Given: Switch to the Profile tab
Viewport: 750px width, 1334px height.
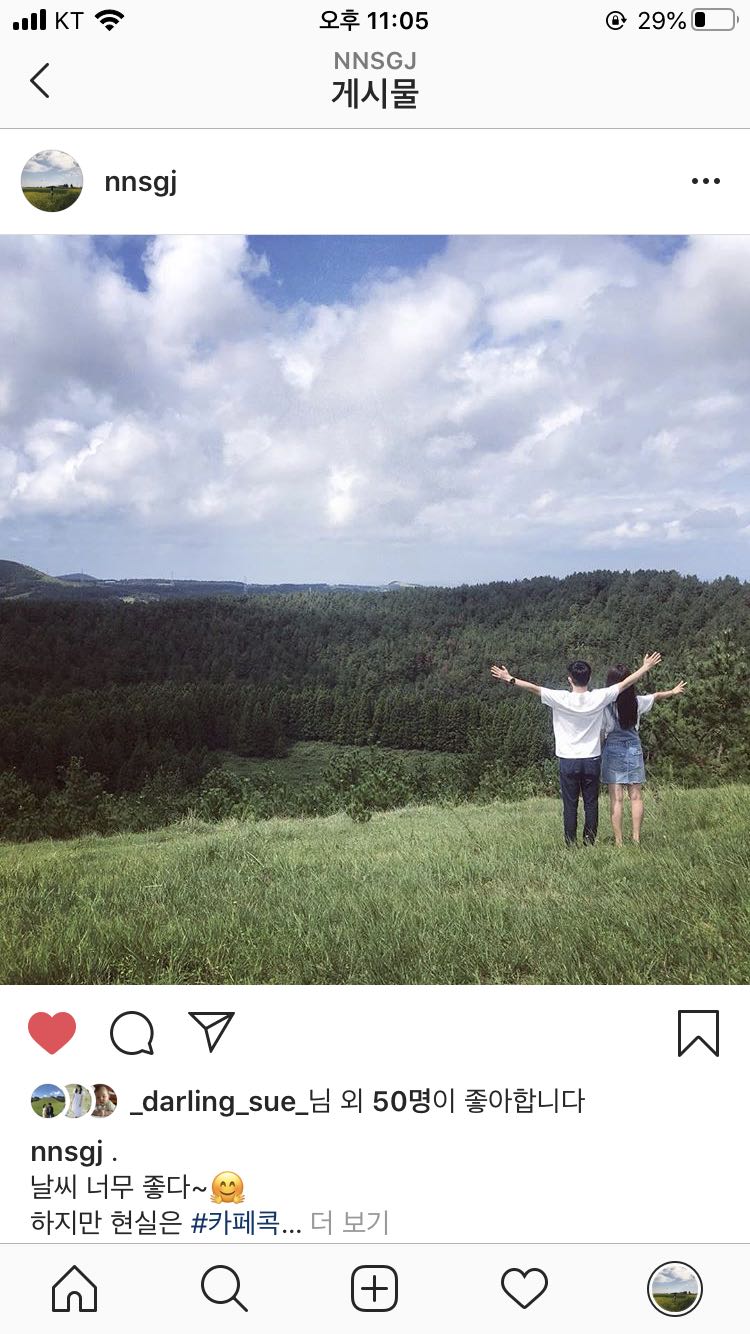Looking at the screenshot, I should click(x=675, y=1288).
